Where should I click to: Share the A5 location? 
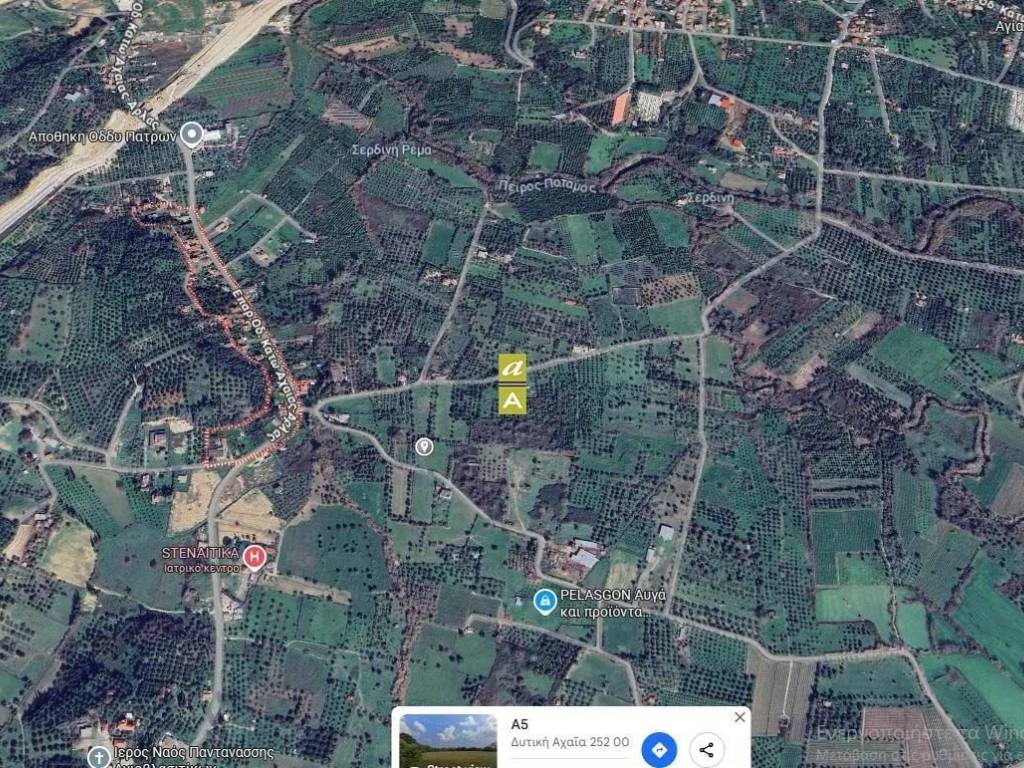[x=707, y=749]
